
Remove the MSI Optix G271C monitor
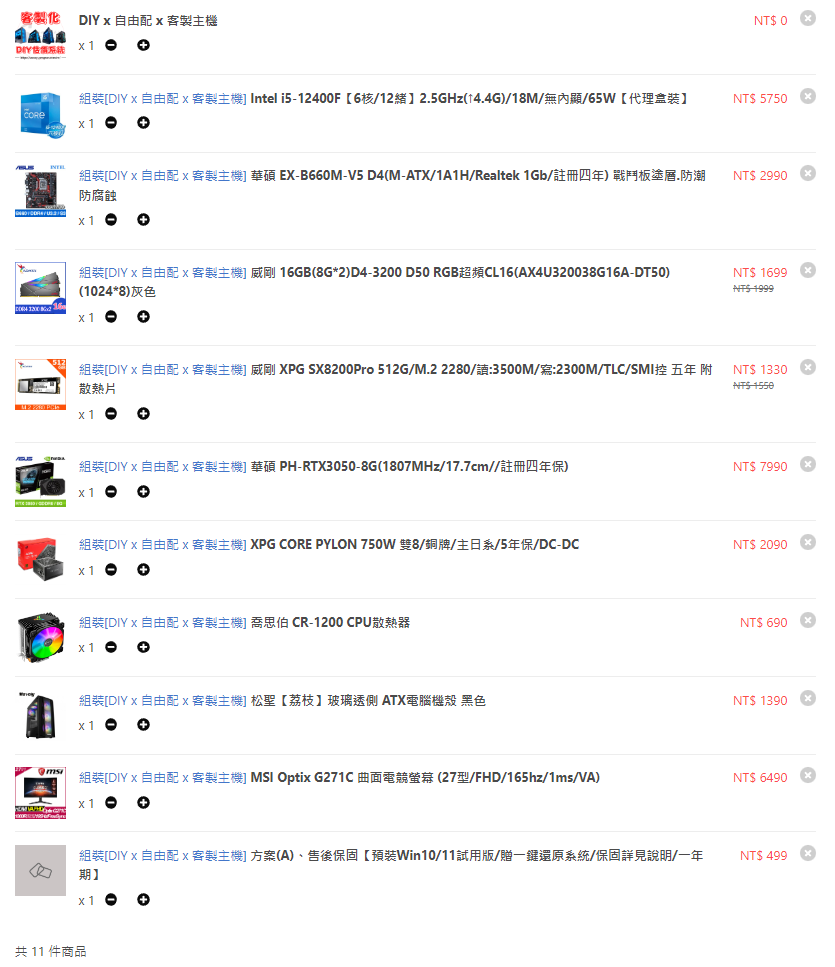coord(808,775)
